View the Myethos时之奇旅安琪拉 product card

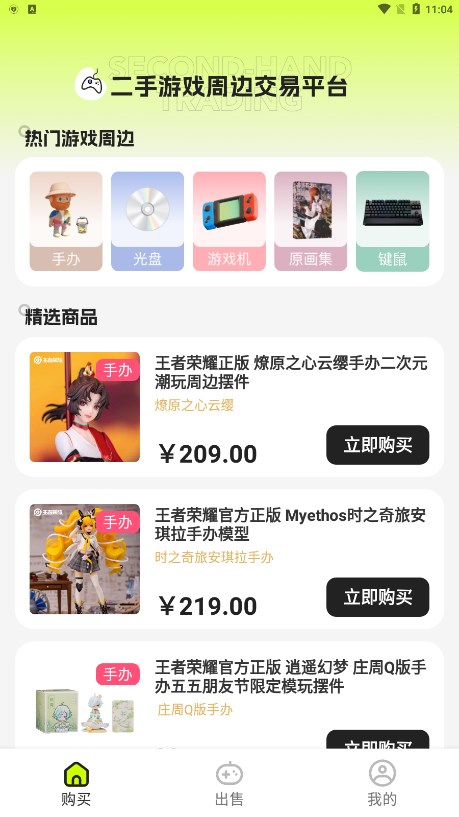229,559
